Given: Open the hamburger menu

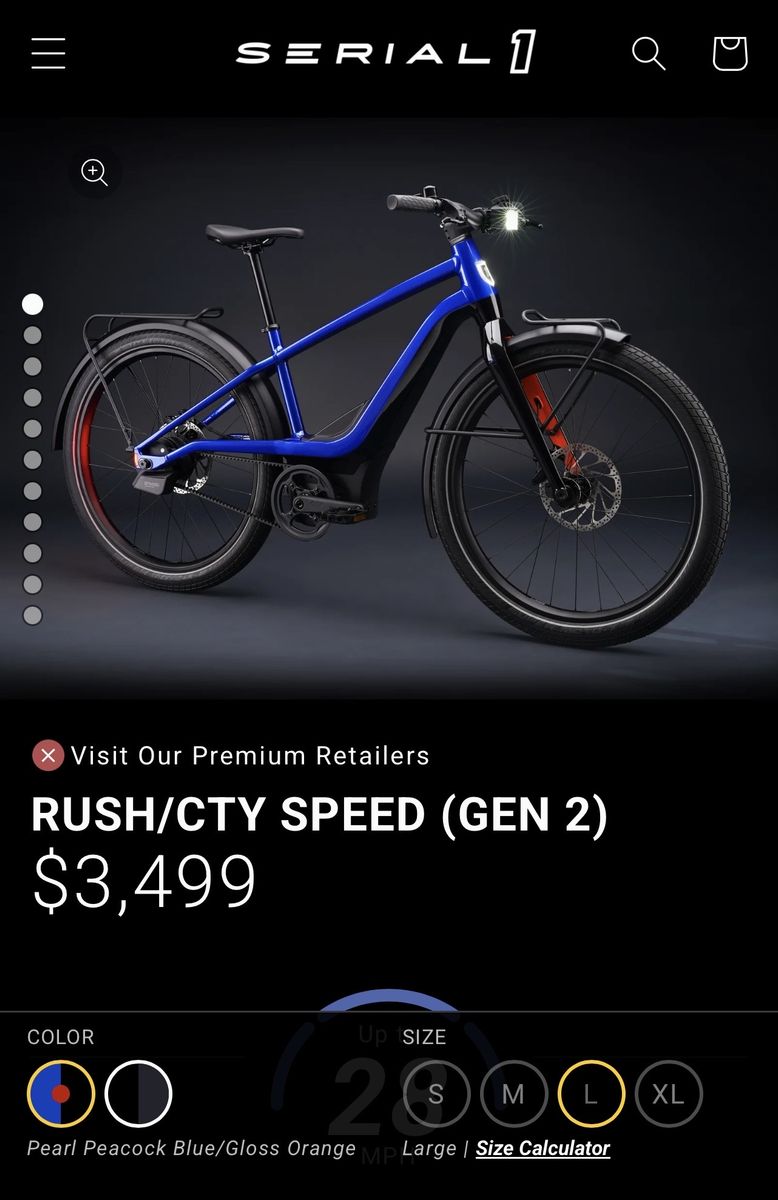Looking at the screenshot, I should pos(48,53).
